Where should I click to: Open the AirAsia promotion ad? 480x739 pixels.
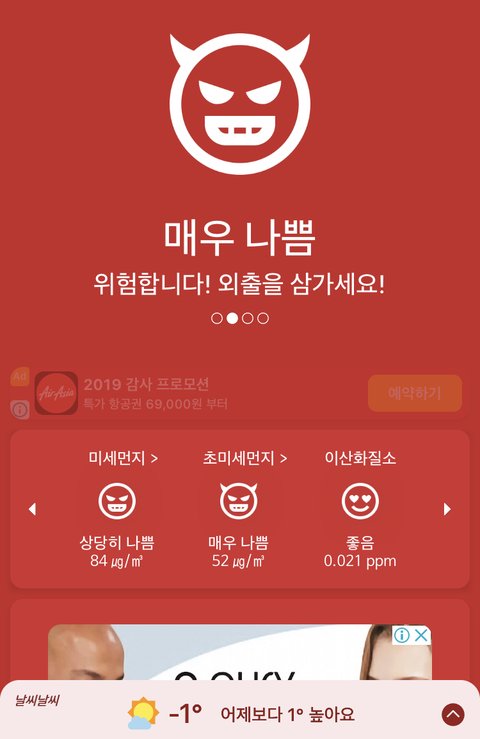tap(156, 393)
